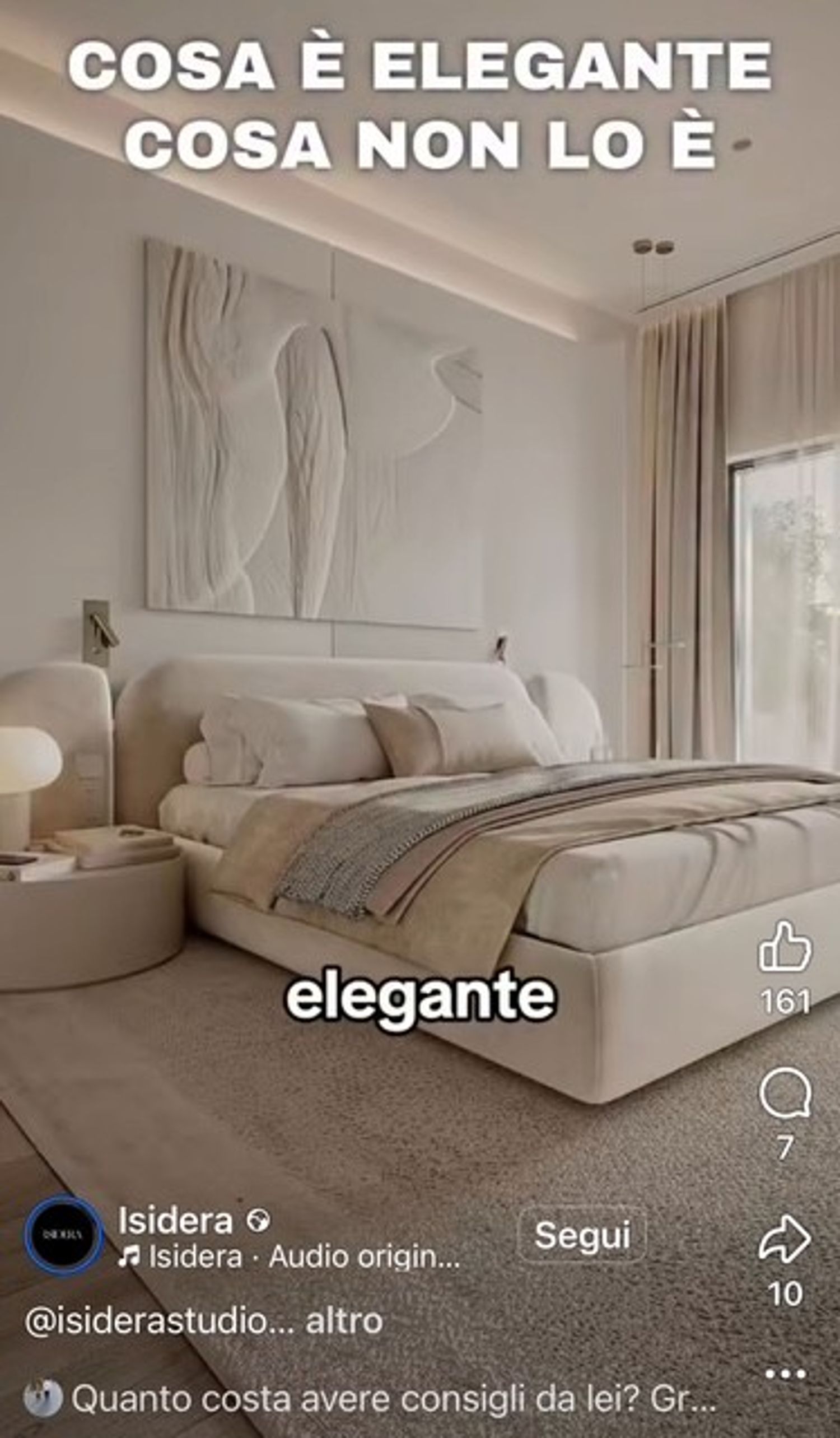Image resolution: width=840 pixels, height=1438 pixels.
Task: Share this reel
Action: coord(785,1240)
